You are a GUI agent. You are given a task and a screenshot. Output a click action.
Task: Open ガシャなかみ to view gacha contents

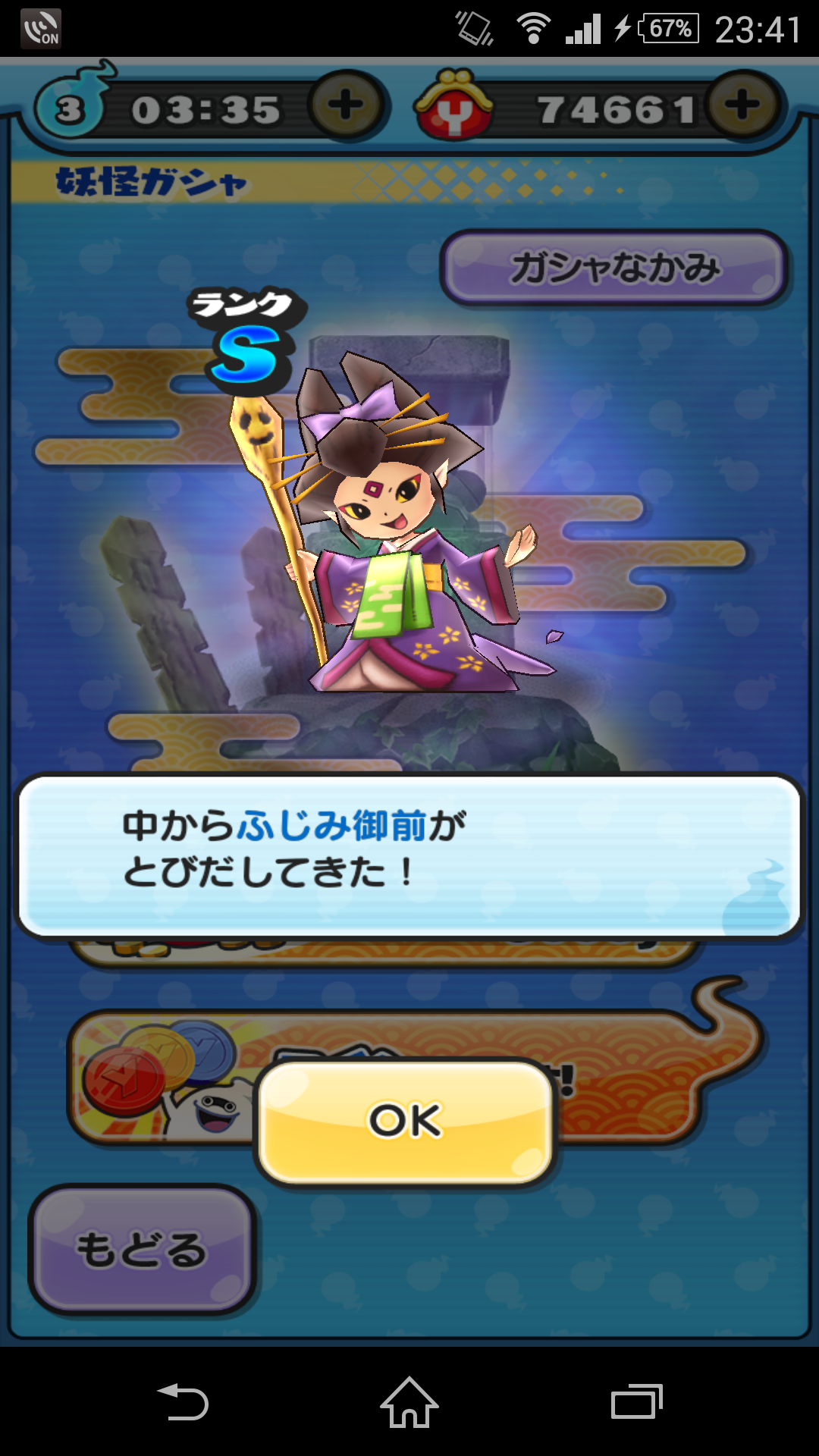click(x=614, y=268)
